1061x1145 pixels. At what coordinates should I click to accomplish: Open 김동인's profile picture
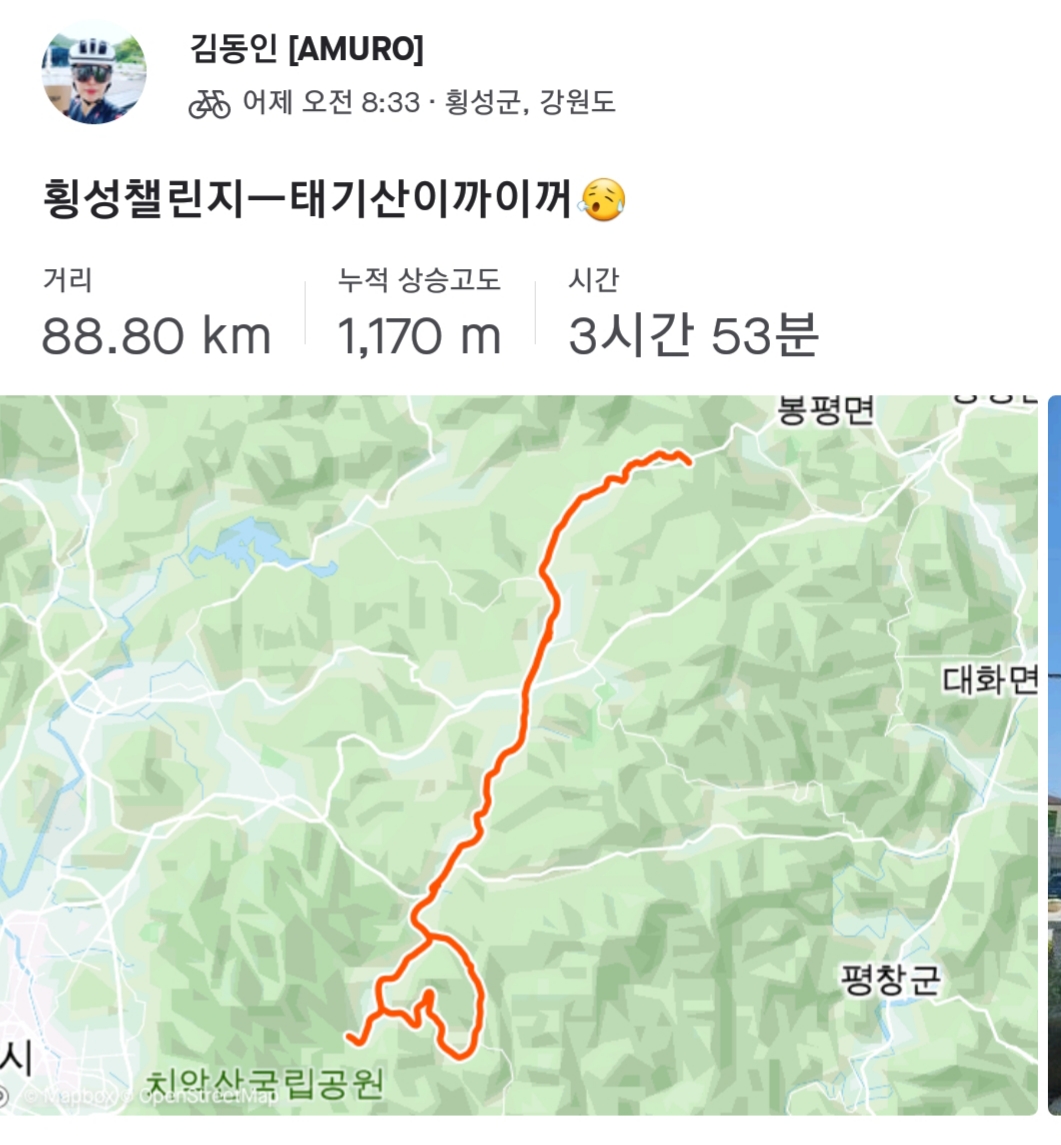coord(93,72)
